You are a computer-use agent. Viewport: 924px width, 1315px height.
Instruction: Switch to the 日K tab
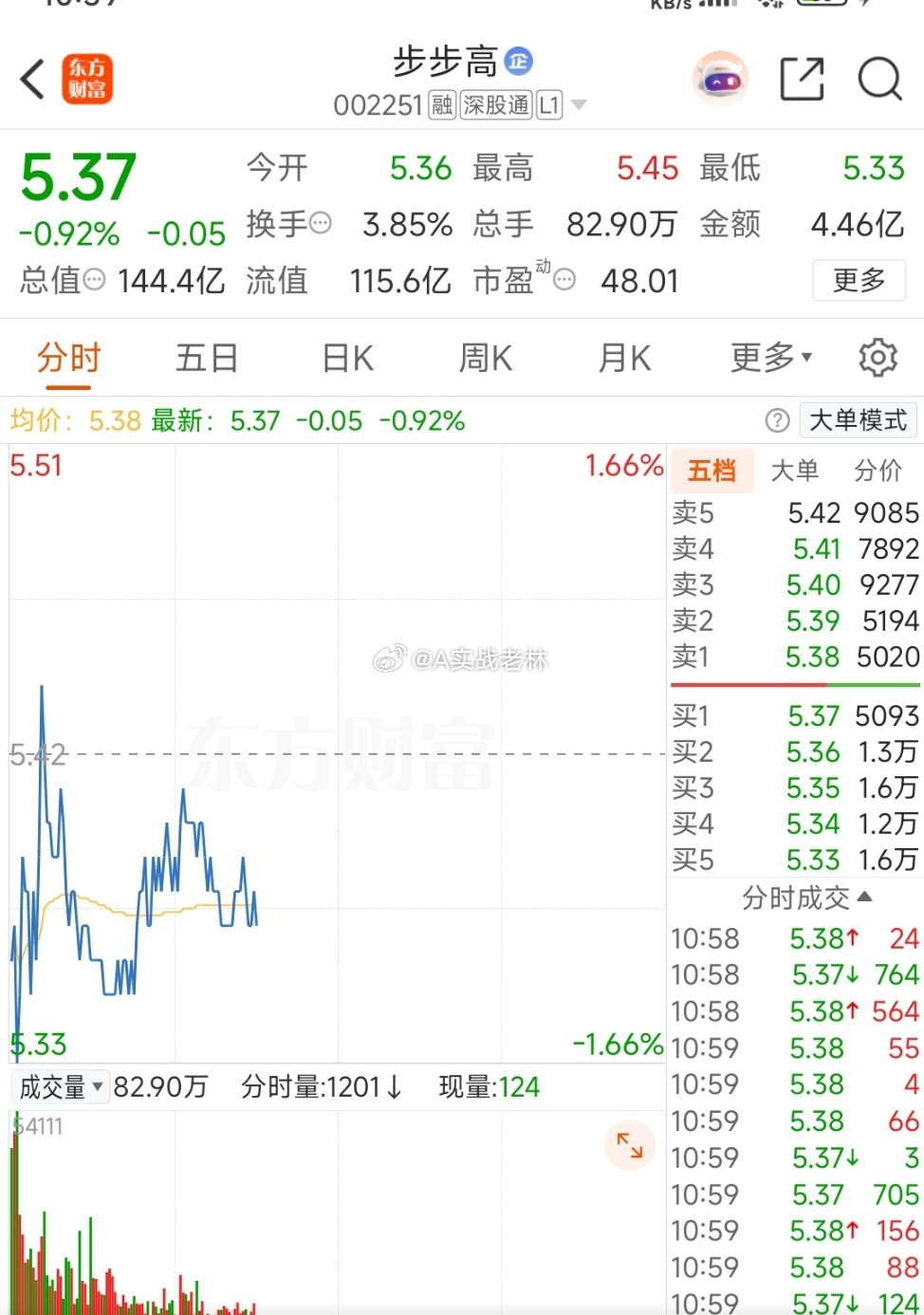(x=345, y=358)
